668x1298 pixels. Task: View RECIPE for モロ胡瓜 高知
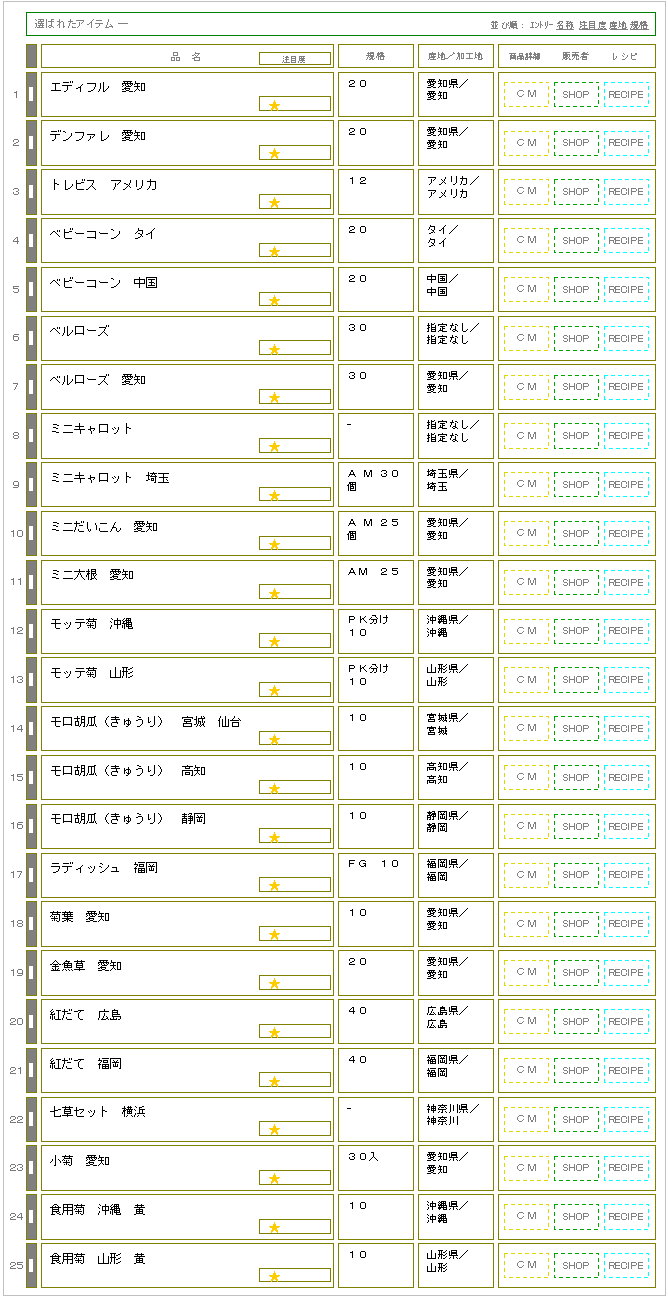626,778
